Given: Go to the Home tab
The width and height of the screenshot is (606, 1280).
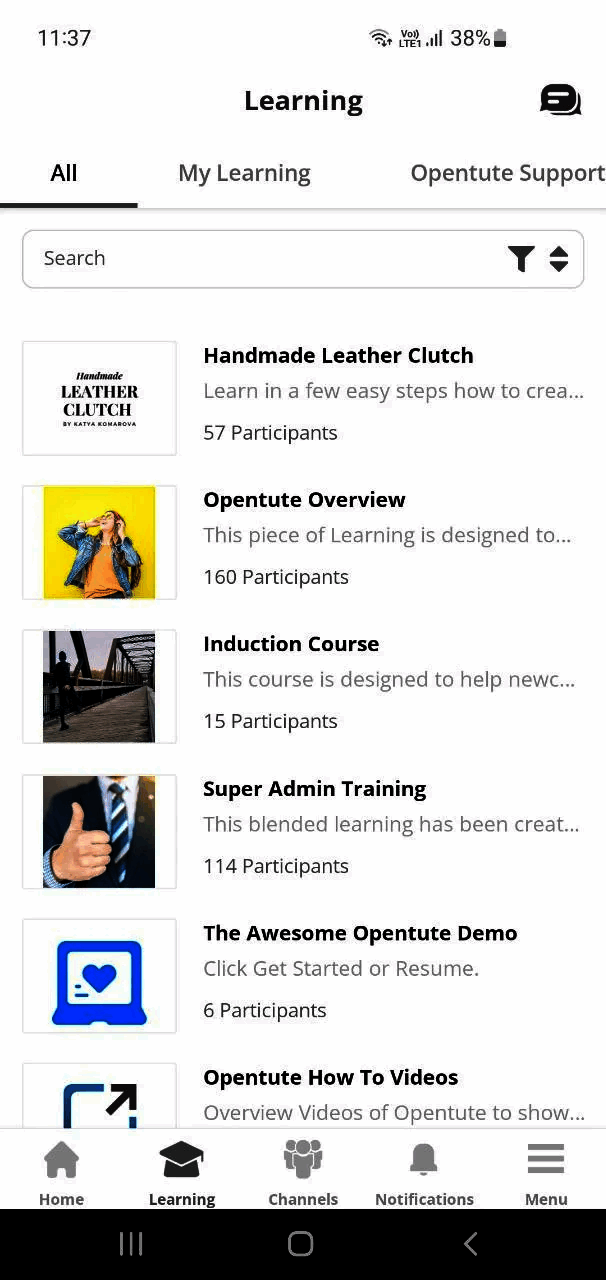Looking at the screenshot, I should [x=61, y=1172].
